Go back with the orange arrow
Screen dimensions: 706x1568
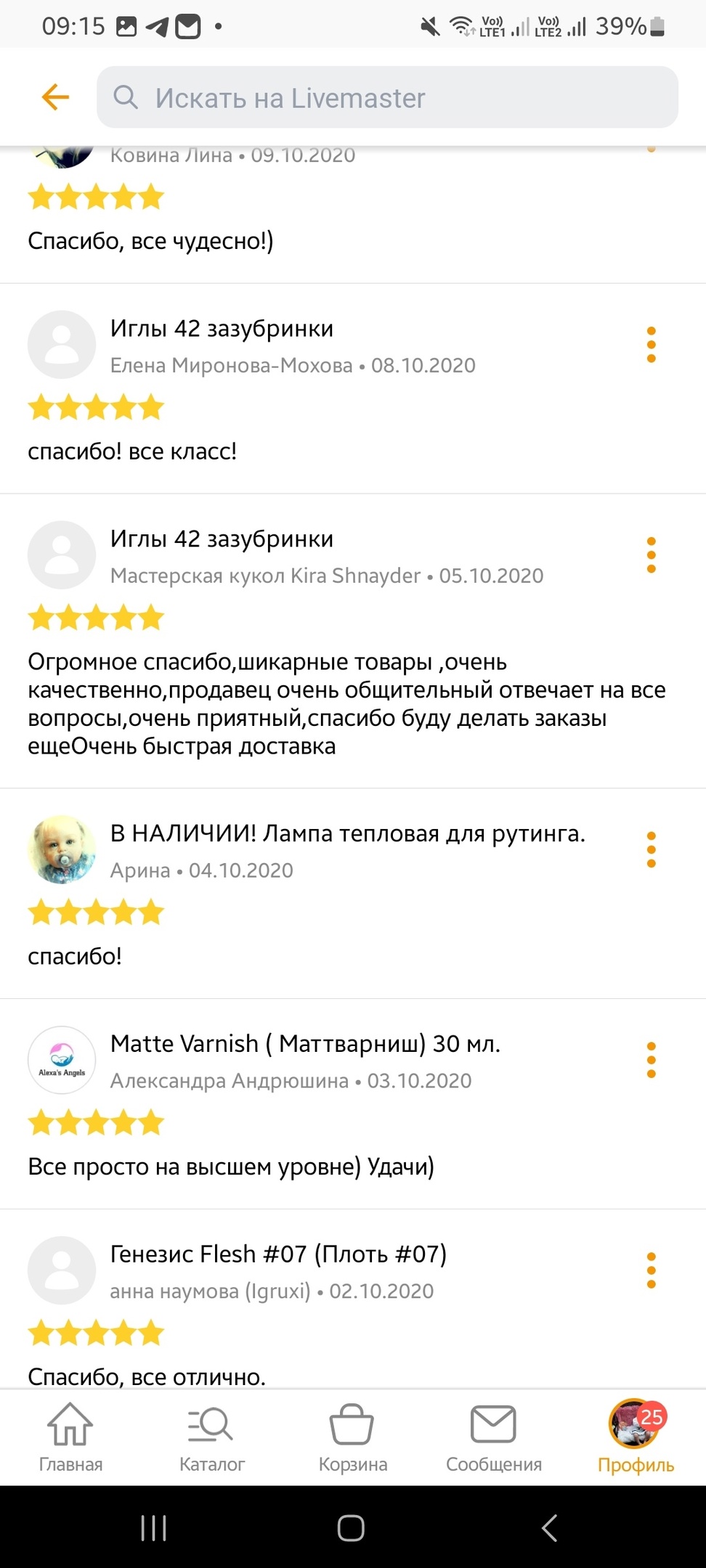pyautogui.click(x=55, y=97)
